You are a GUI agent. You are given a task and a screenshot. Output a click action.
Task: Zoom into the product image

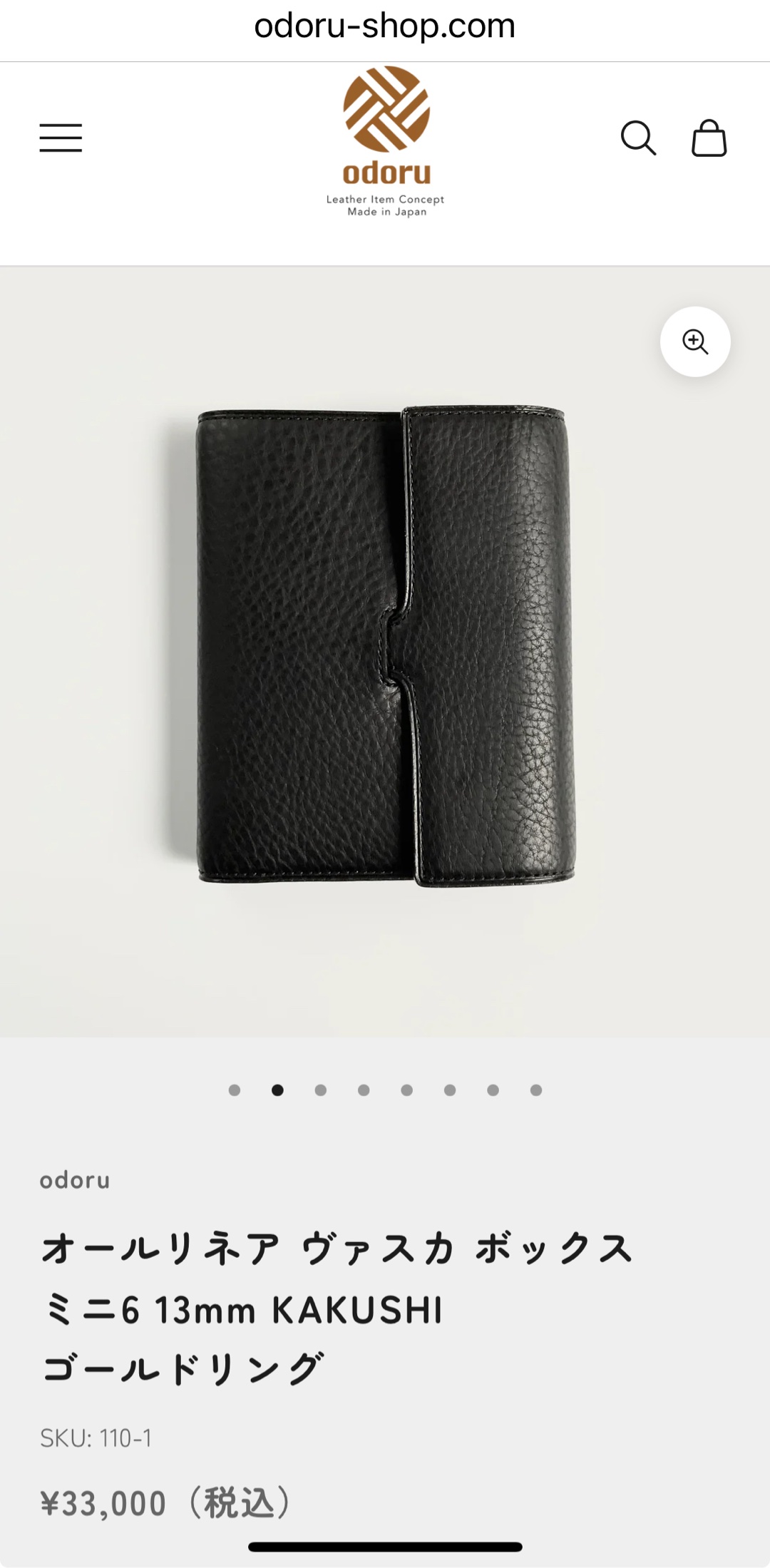point(695,342)
